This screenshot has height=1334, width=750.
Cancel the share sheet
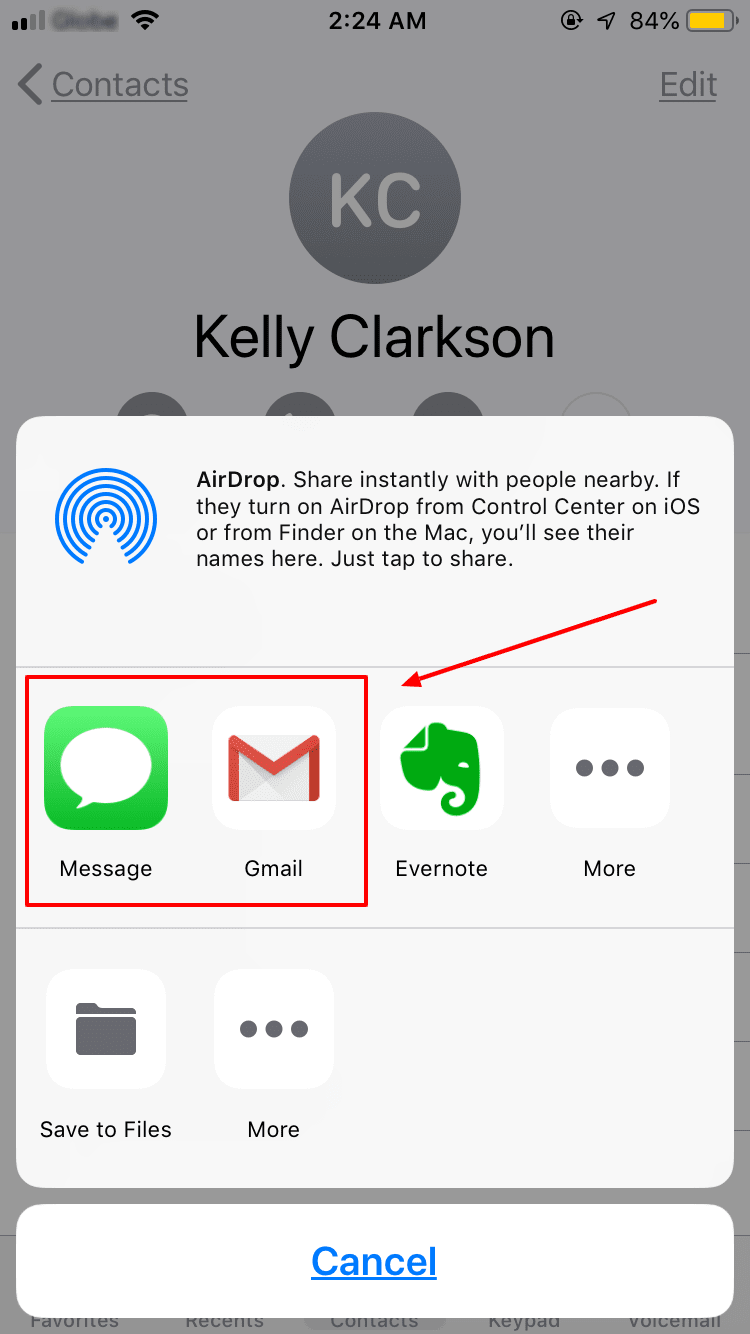coord(374,1261)
